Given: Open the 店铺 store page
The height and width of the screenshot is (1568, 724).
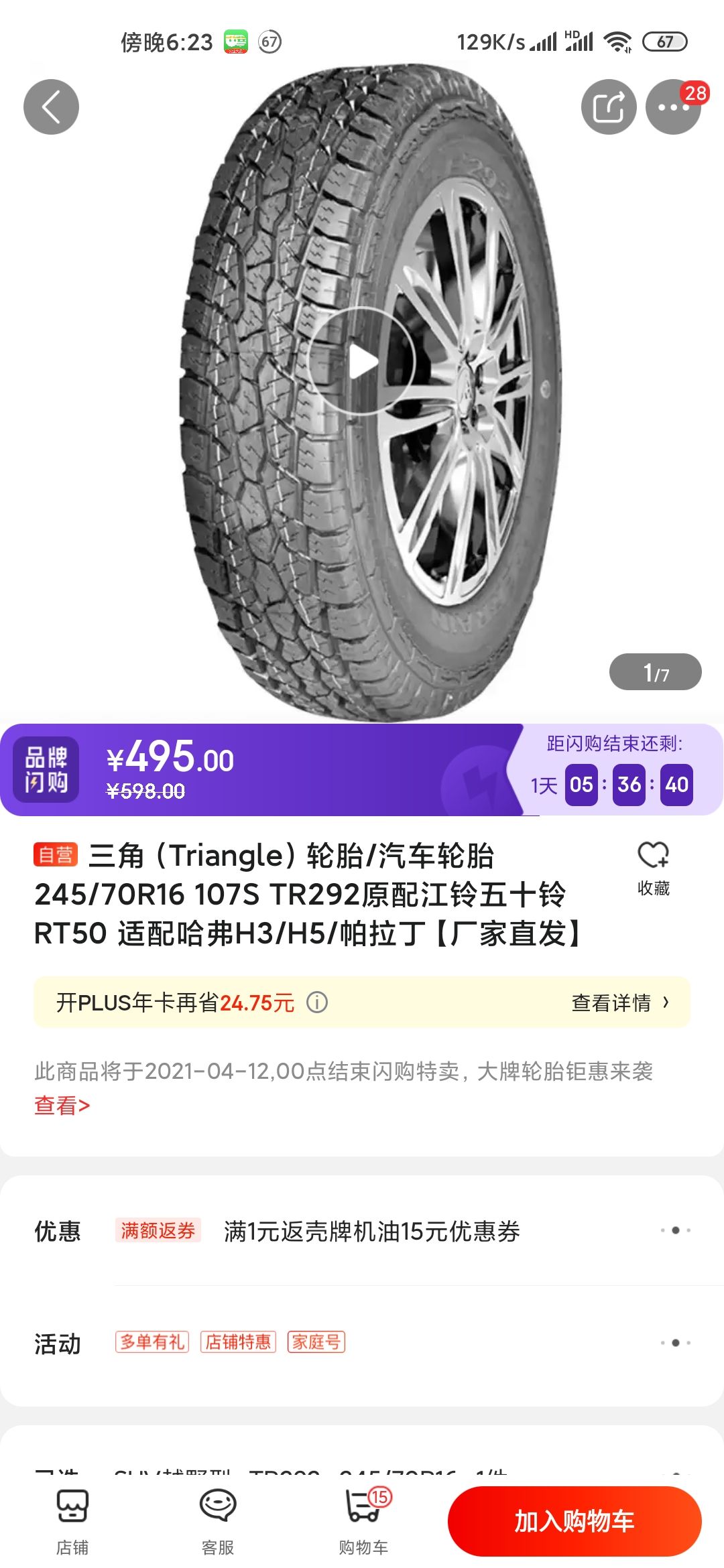Looking at the screenshot, I should pos(72,1521).
